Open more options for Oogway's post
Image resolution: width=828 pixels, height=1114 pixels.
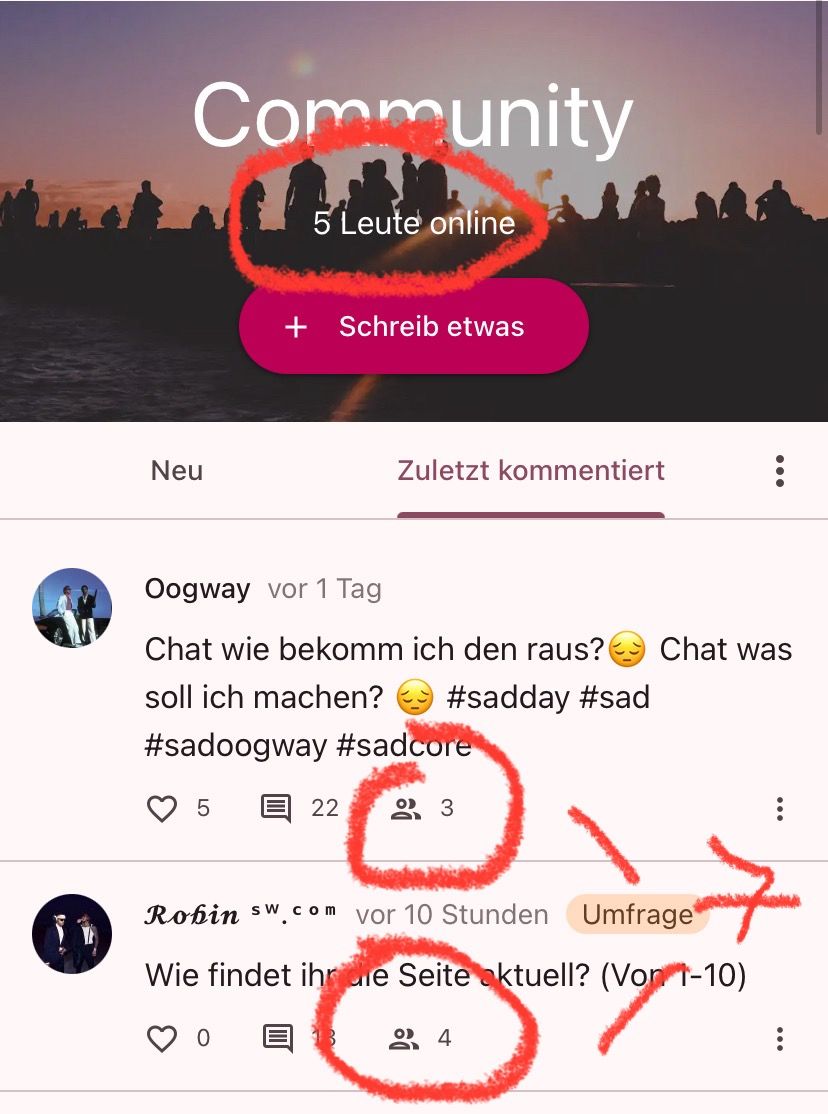pos(779,808)
